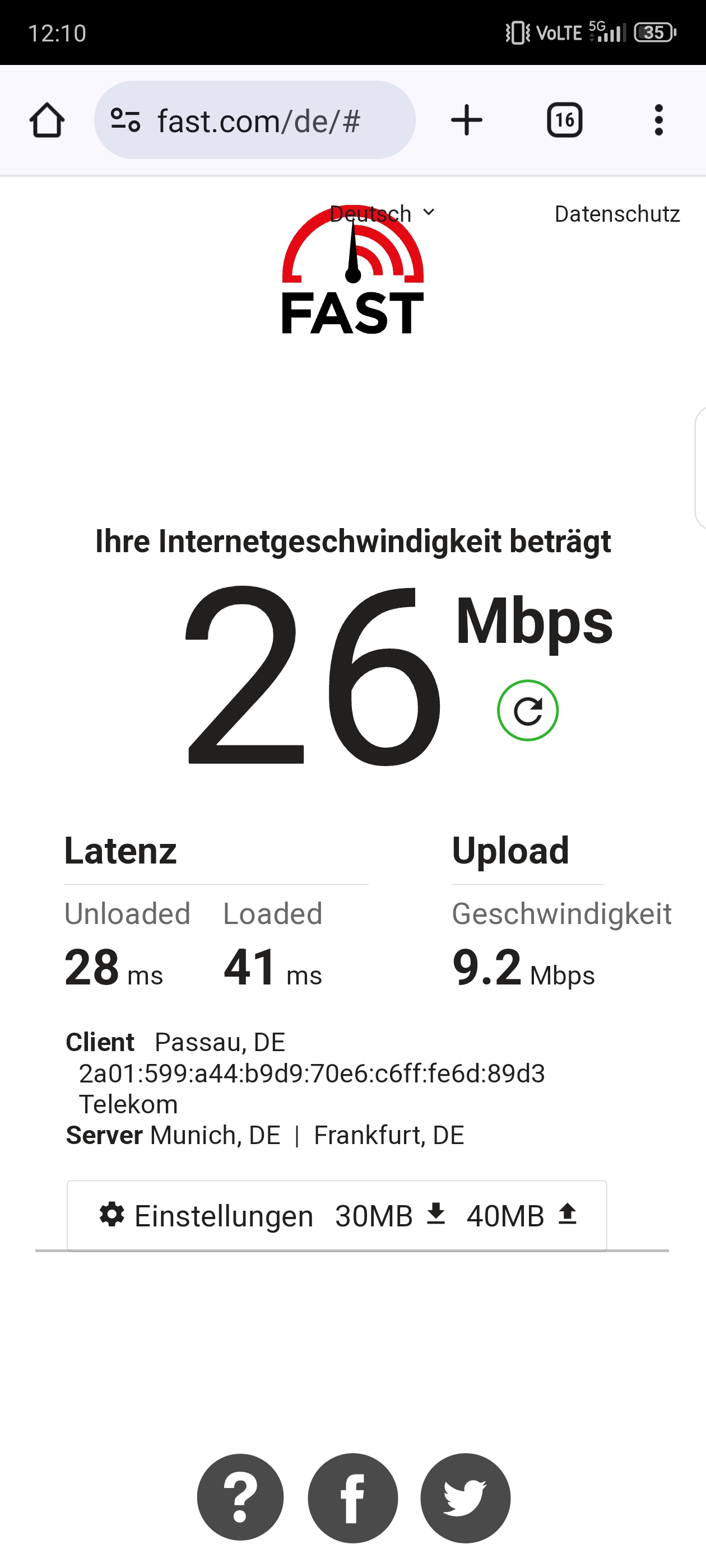706x1568 pixels.
Task: Share the result on Facebook
Action: [352, 1497]
